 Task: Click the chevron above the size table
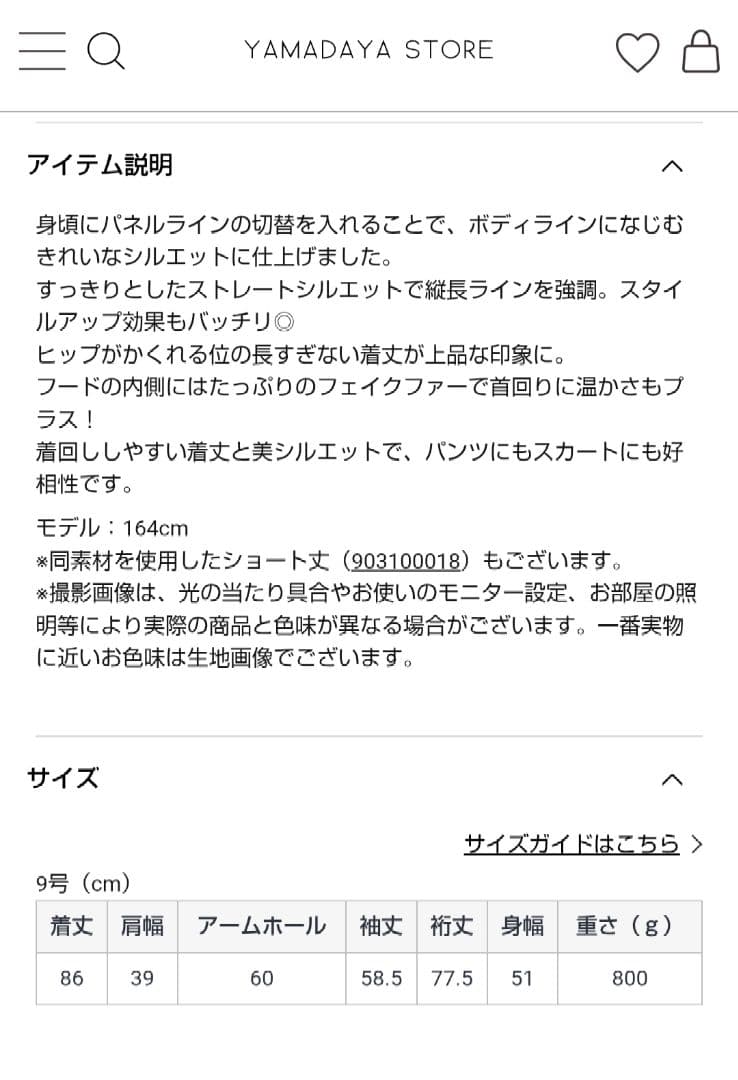coord(674,778)
